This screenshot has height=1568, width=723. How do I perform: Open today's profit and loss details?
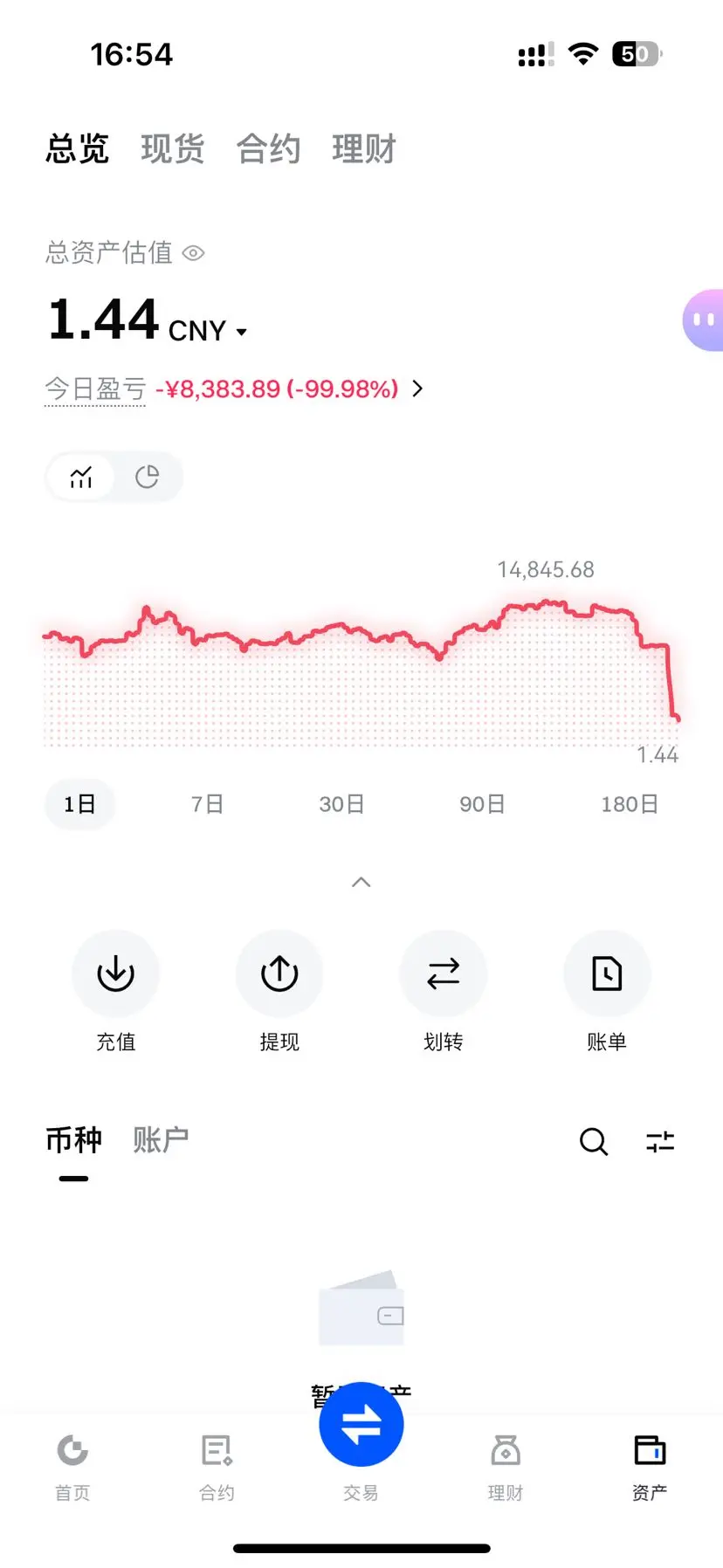pyautogui.click(x=417, y=389)
